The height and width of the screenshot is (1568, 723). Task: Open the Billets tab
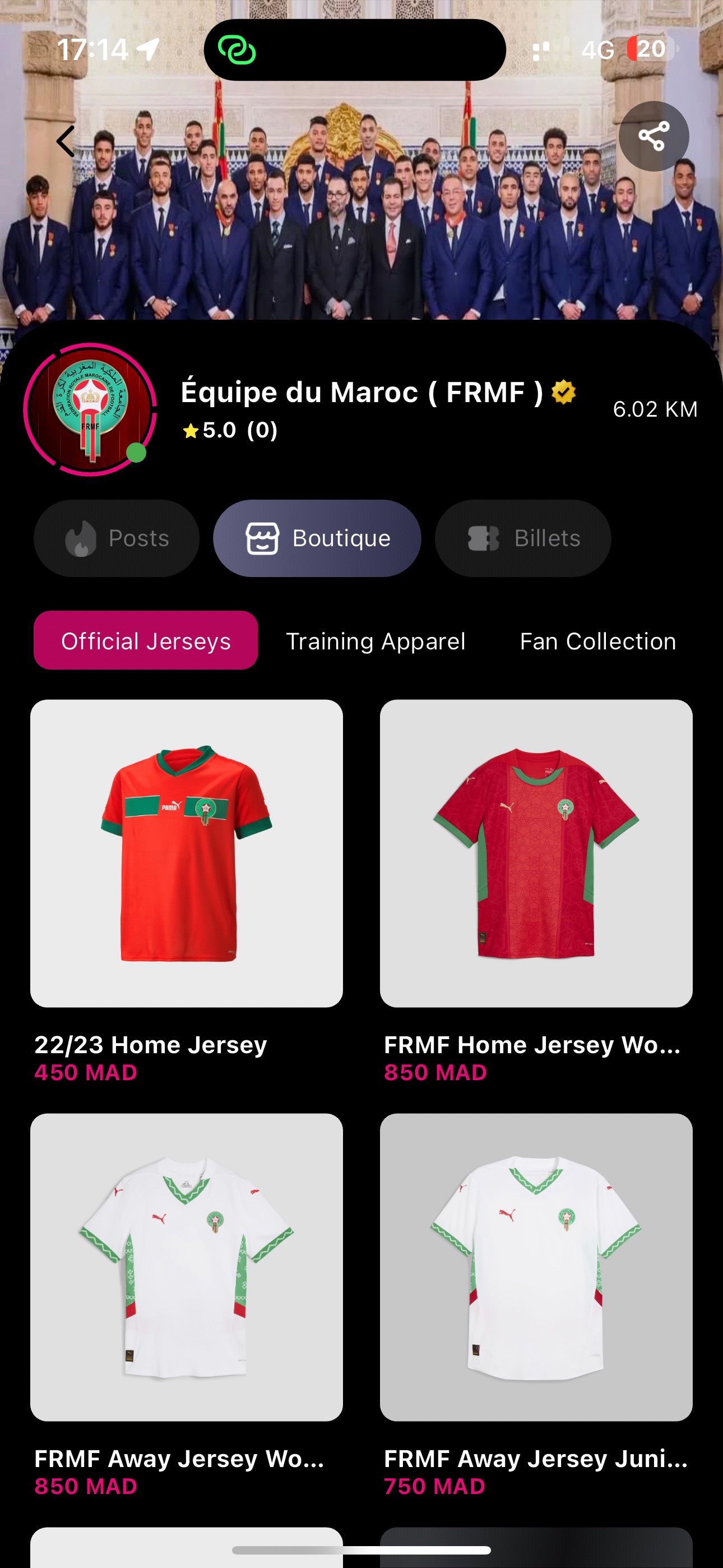[523, 538]
